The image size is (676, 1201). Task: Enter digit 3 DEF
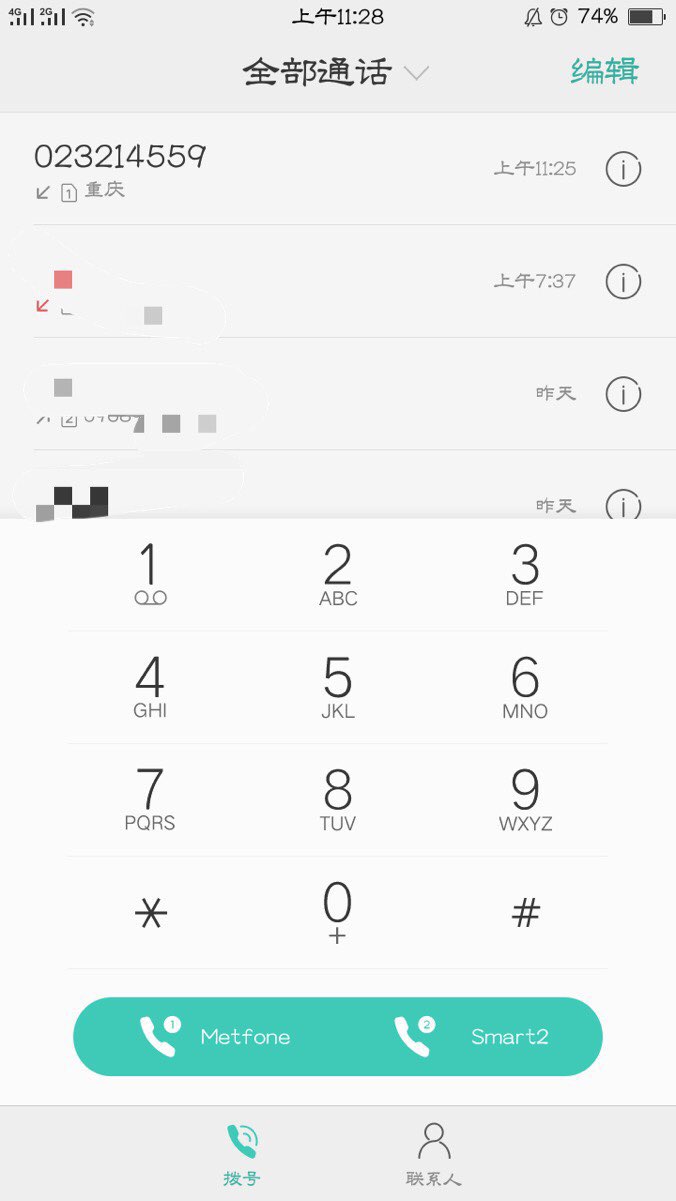(x=525, y=574)
